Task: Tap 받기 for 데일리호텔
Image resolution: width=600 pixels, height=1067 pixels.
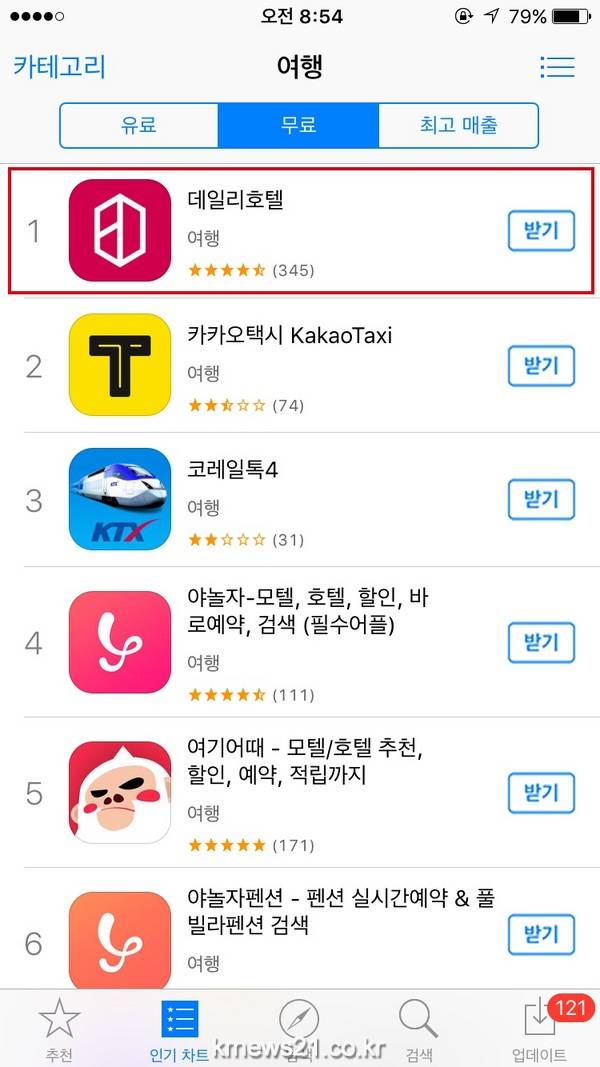Action: pyautogui.click(x=541, y=231)
